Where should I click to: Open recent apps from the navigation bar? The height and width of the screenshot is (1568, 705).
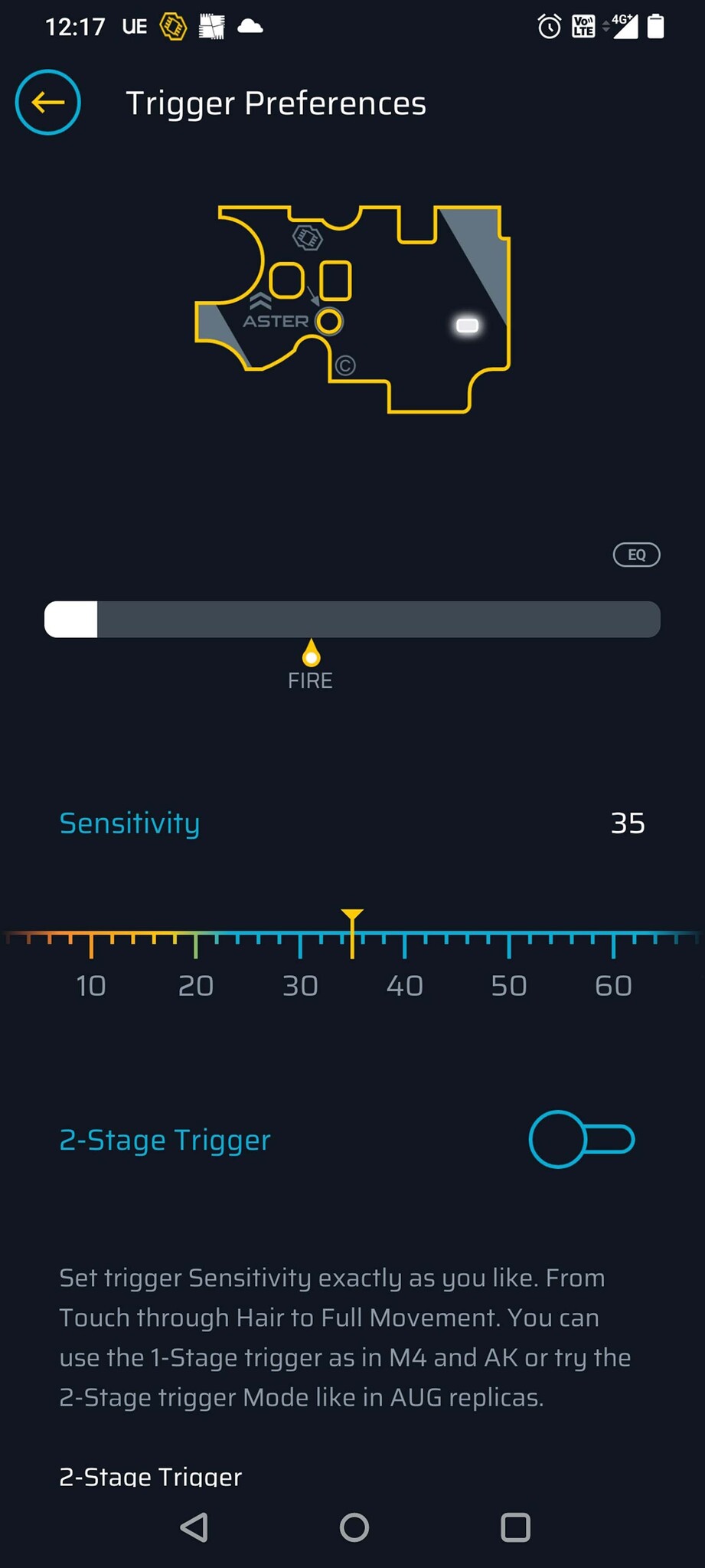tap(515, 1527)
